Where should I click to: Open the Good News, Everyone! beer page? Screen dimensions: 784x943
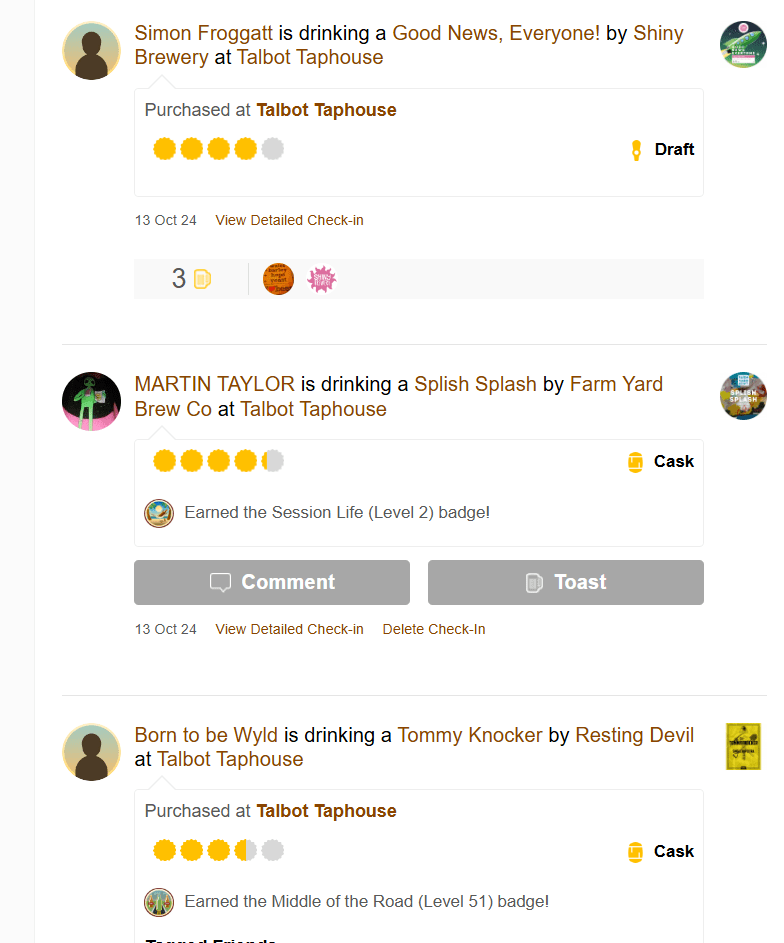pos(496,33)
